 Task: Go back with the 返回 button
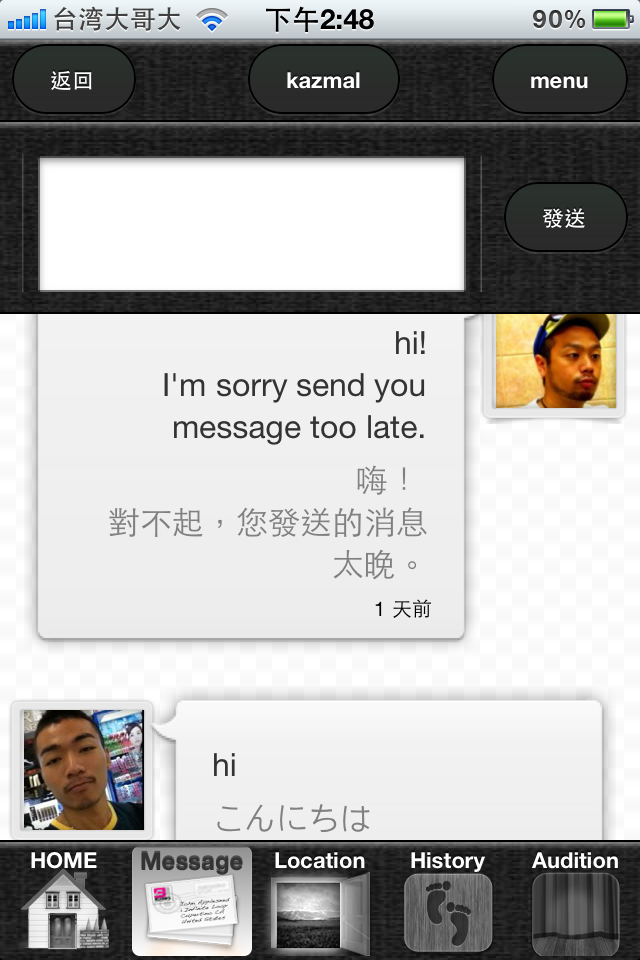pos(73,80)
